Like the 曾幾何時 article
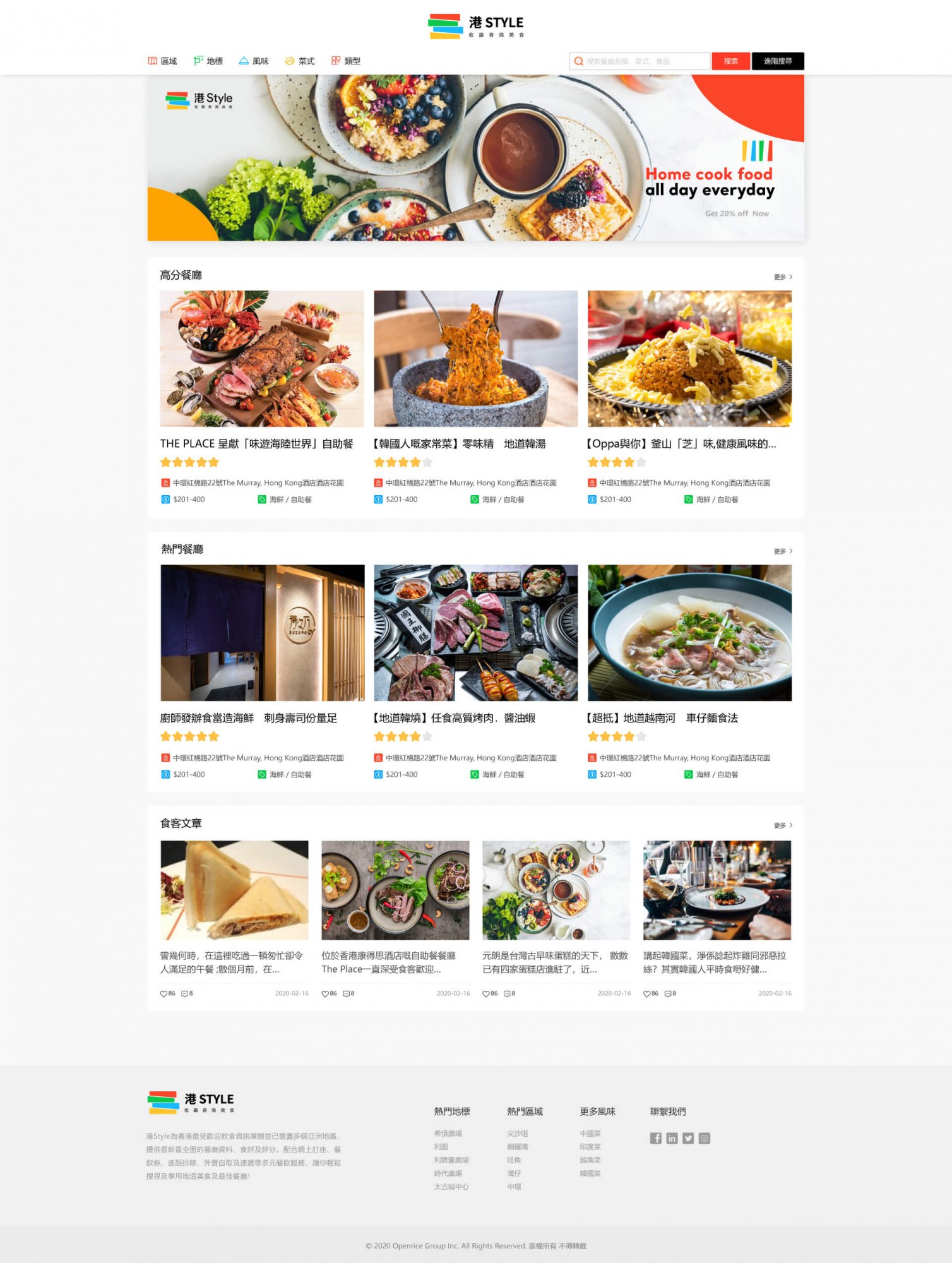 pos(165,993)
